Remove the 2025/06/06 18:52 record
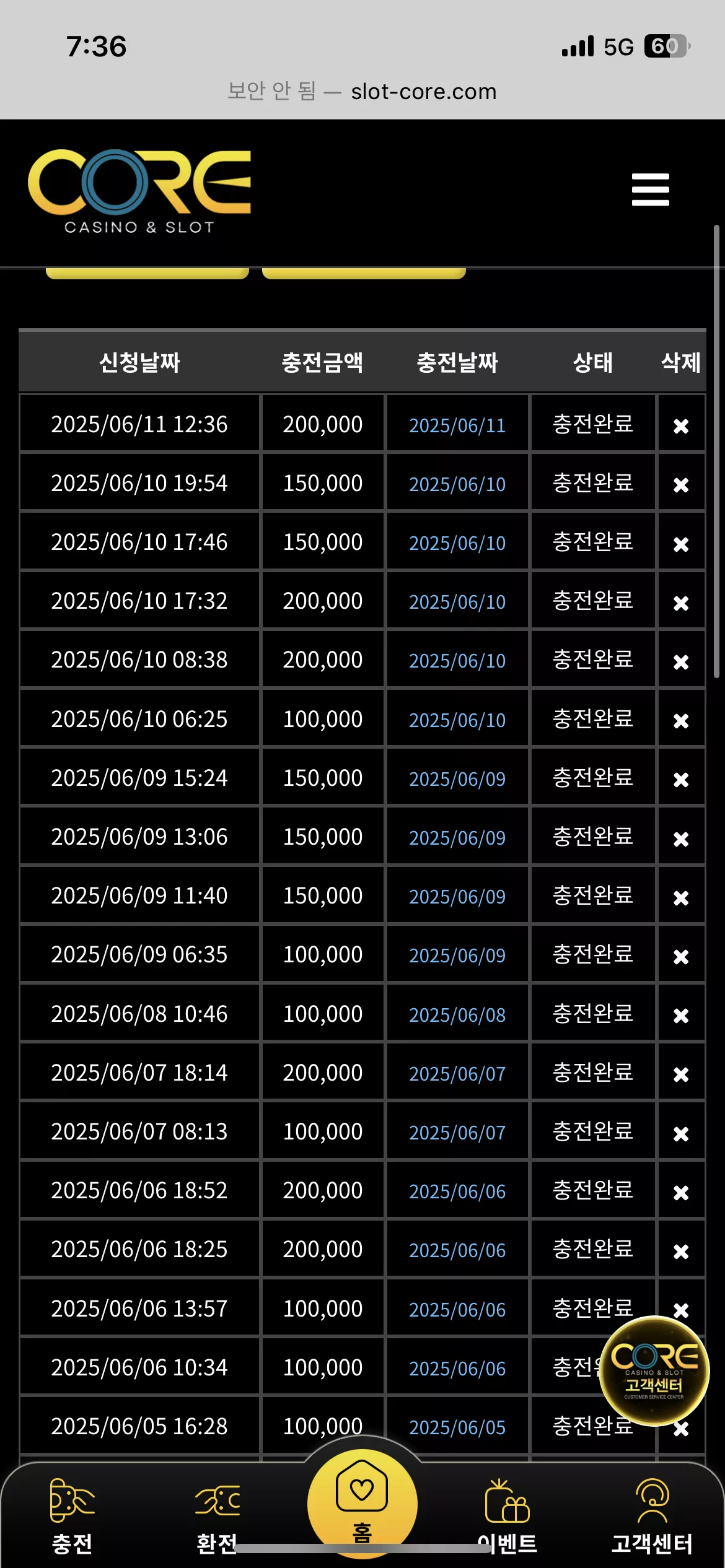 tap(681, 1193)
